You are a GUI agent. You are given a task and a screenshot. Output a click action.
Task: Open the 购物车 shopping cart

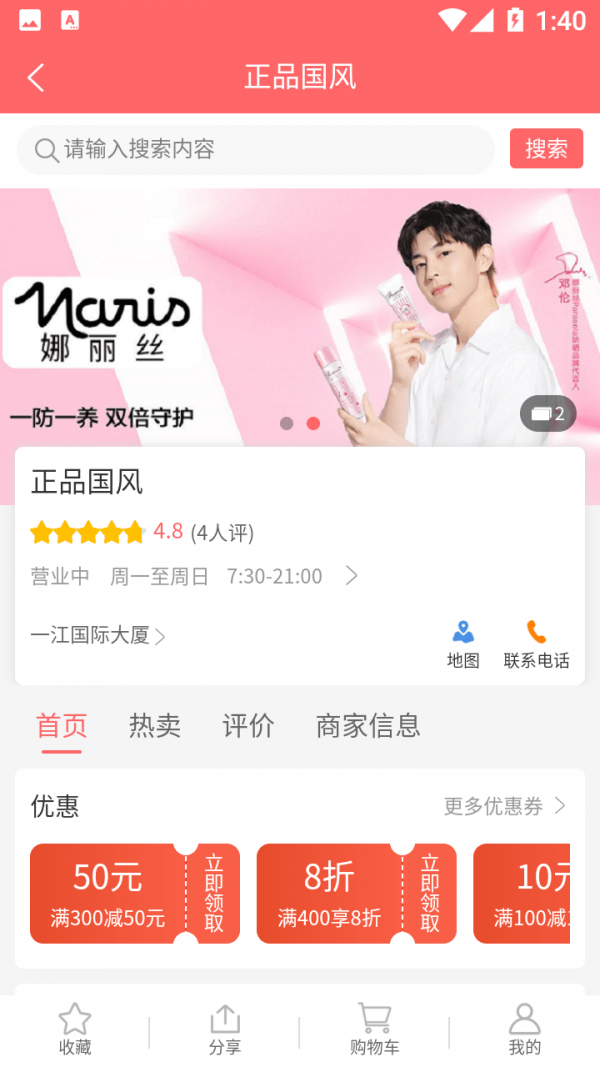pos(375,1029)
